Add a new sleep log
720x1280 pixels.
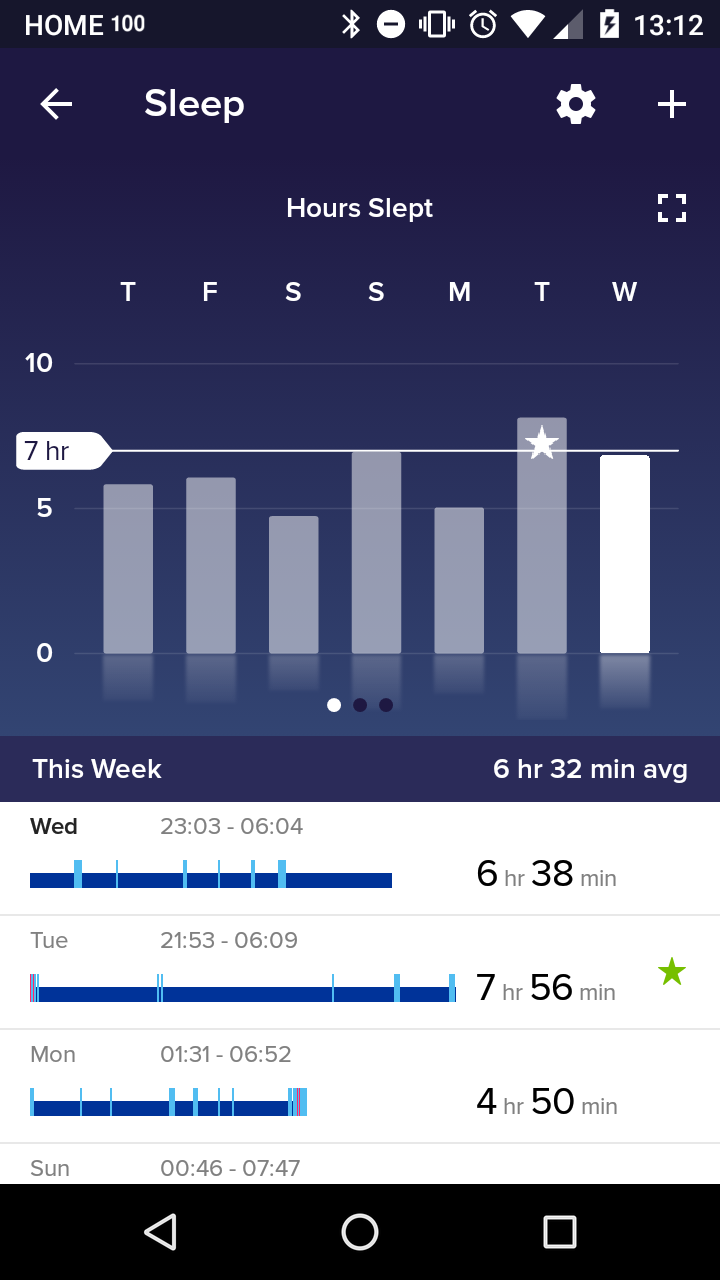[x=672, y=104]
